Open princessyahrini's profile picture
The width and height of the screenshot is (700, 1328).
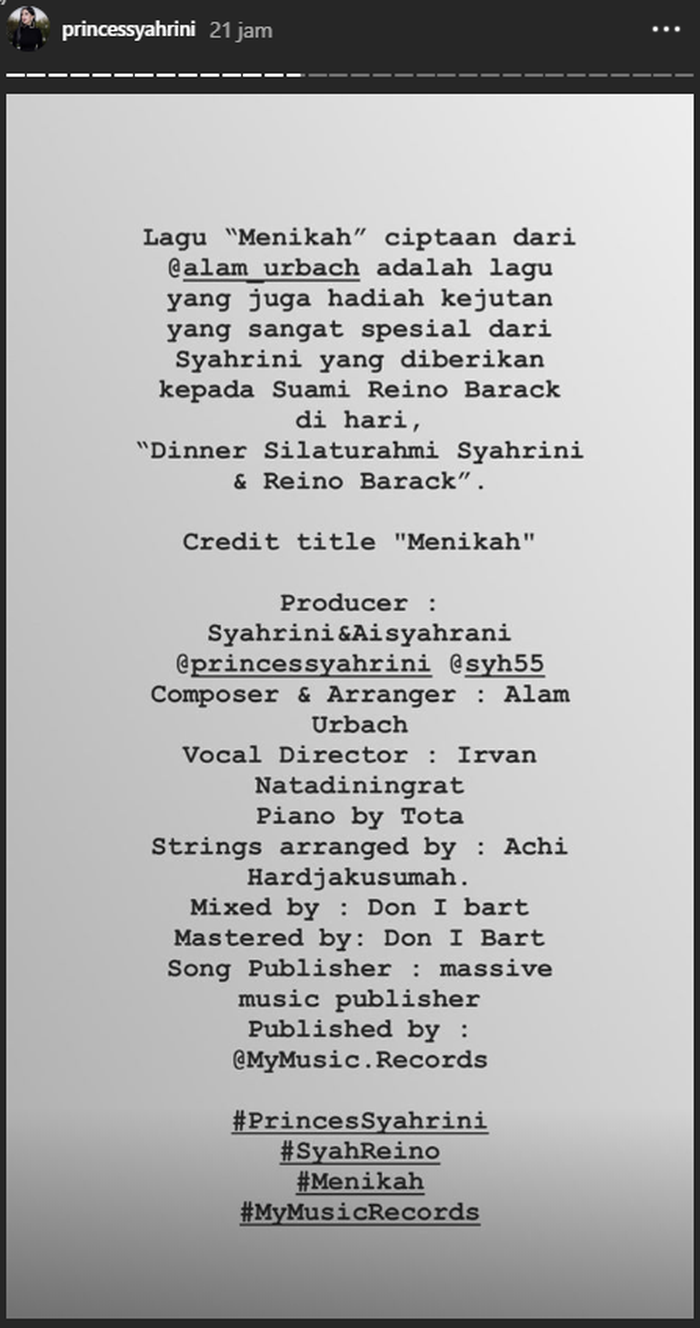[x=28, y=30]
